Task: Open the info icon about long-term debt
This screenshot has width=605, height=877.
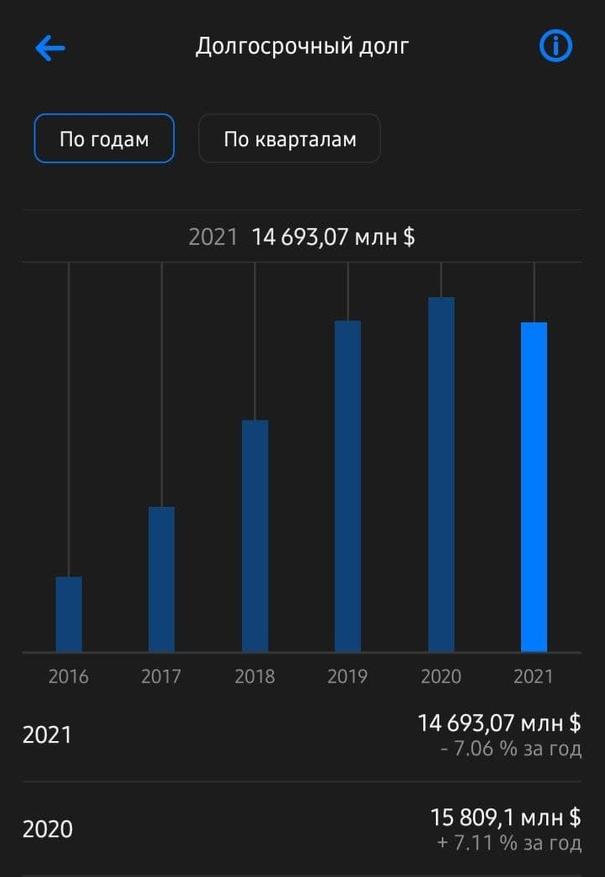Action: (x=555, y=46)
